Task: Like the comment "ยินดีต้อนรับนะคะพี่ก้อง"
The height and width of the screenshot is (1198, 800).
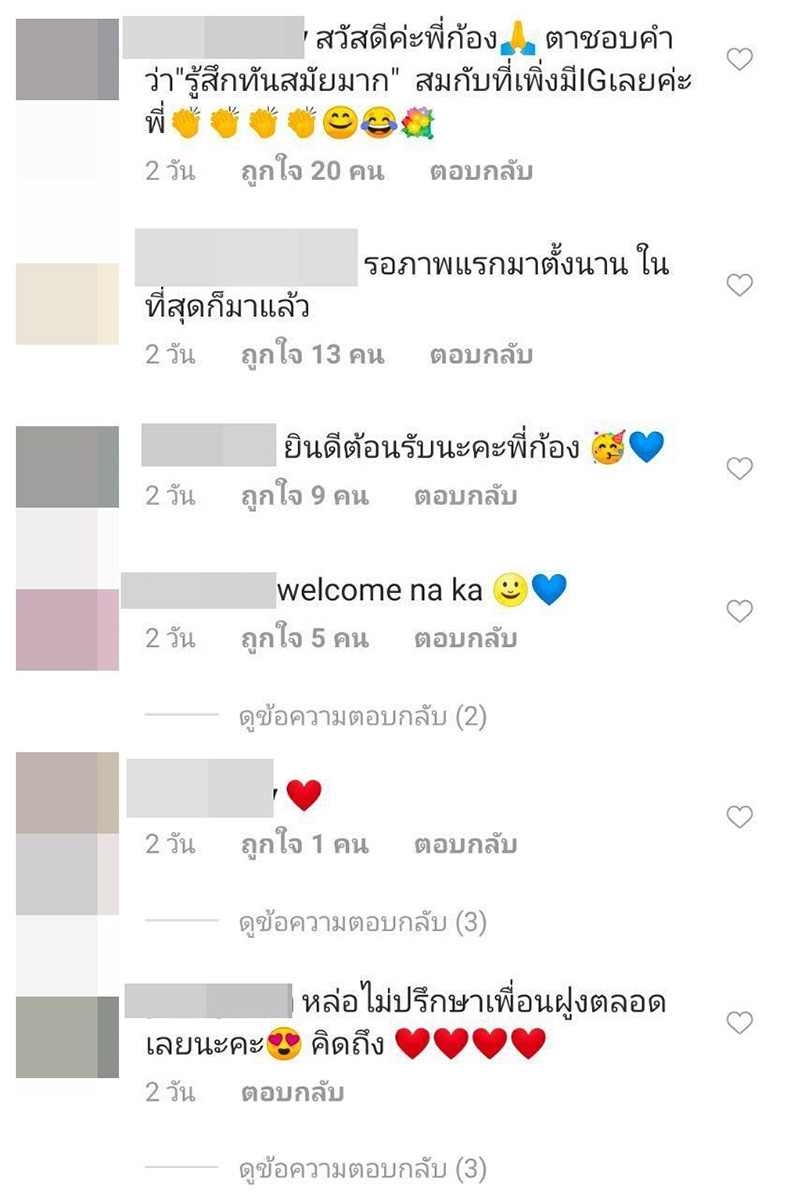Action: (x=739, y=468)
